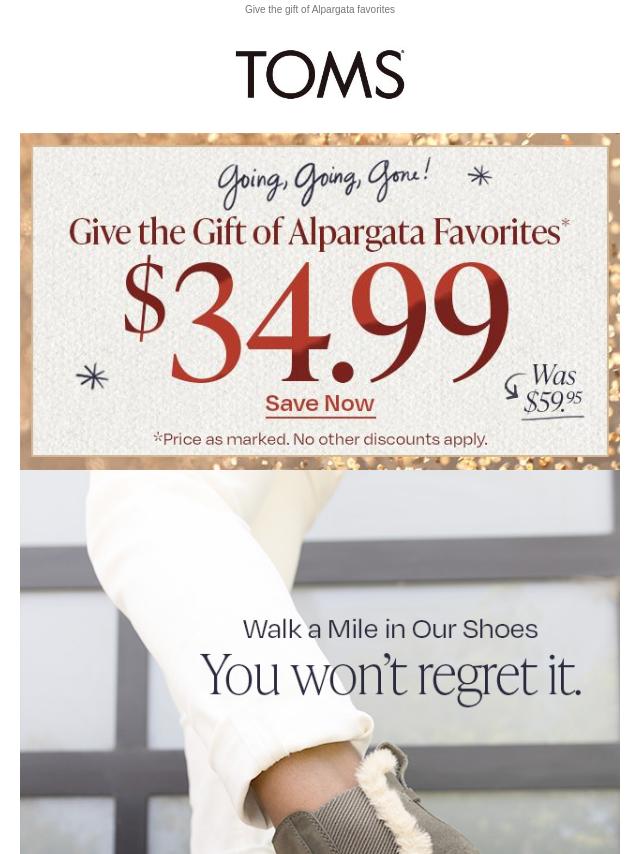Tap the Save Now link
The image size is (640, 854).
(319, 404)
